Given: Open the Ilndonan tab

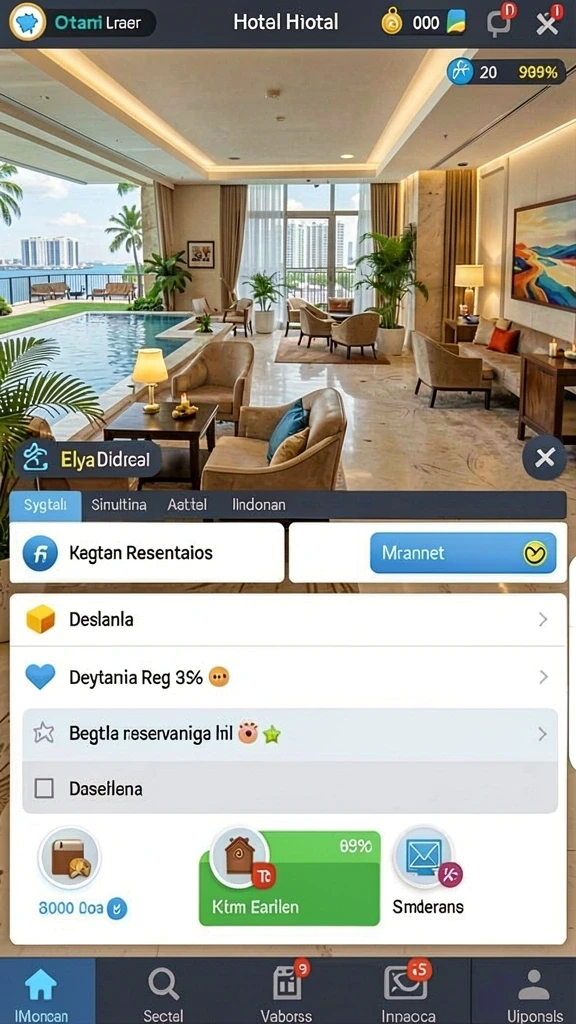Looking at the screenshot, I should 259,505.
